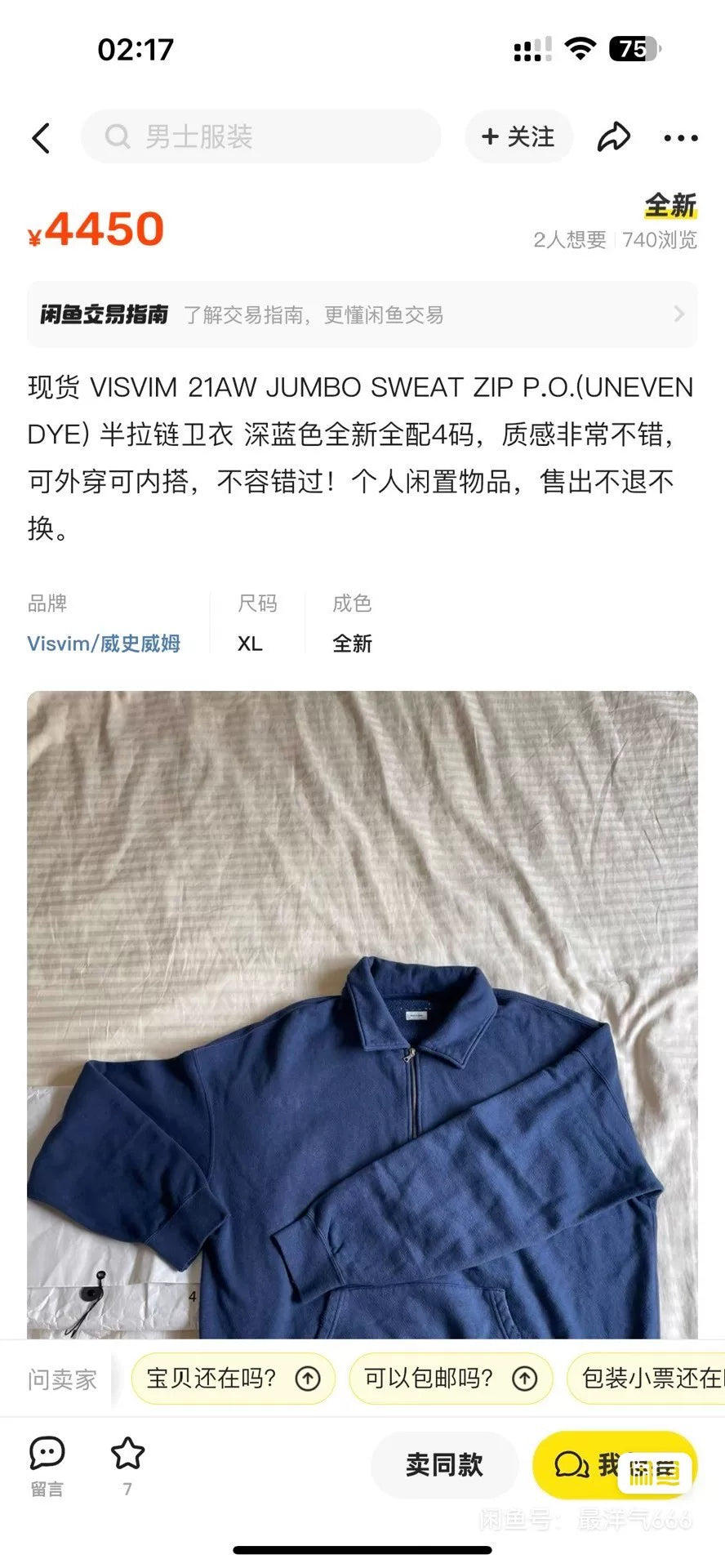Ask seller 可以包邮吗?

coord(450,1379)
